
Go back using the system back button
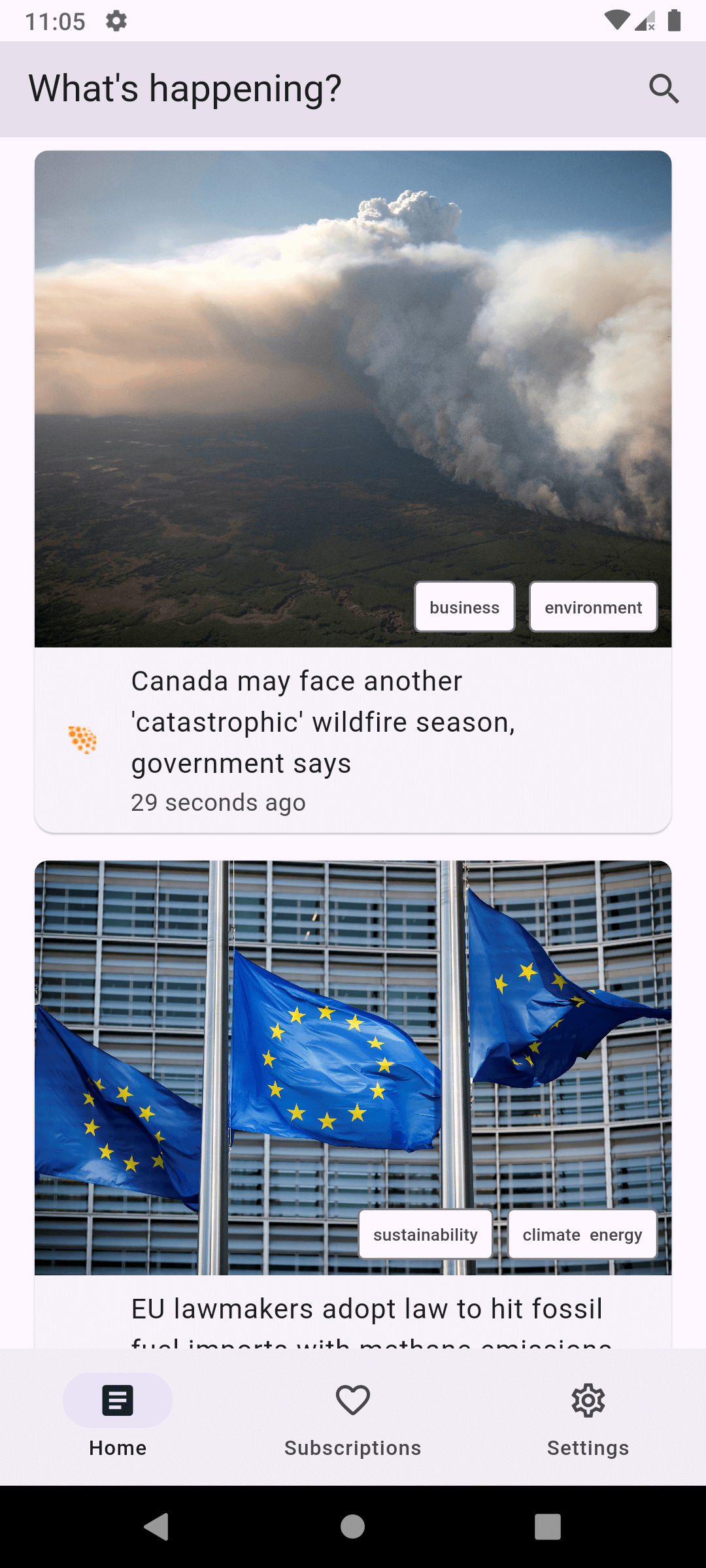pos(156,1527)
